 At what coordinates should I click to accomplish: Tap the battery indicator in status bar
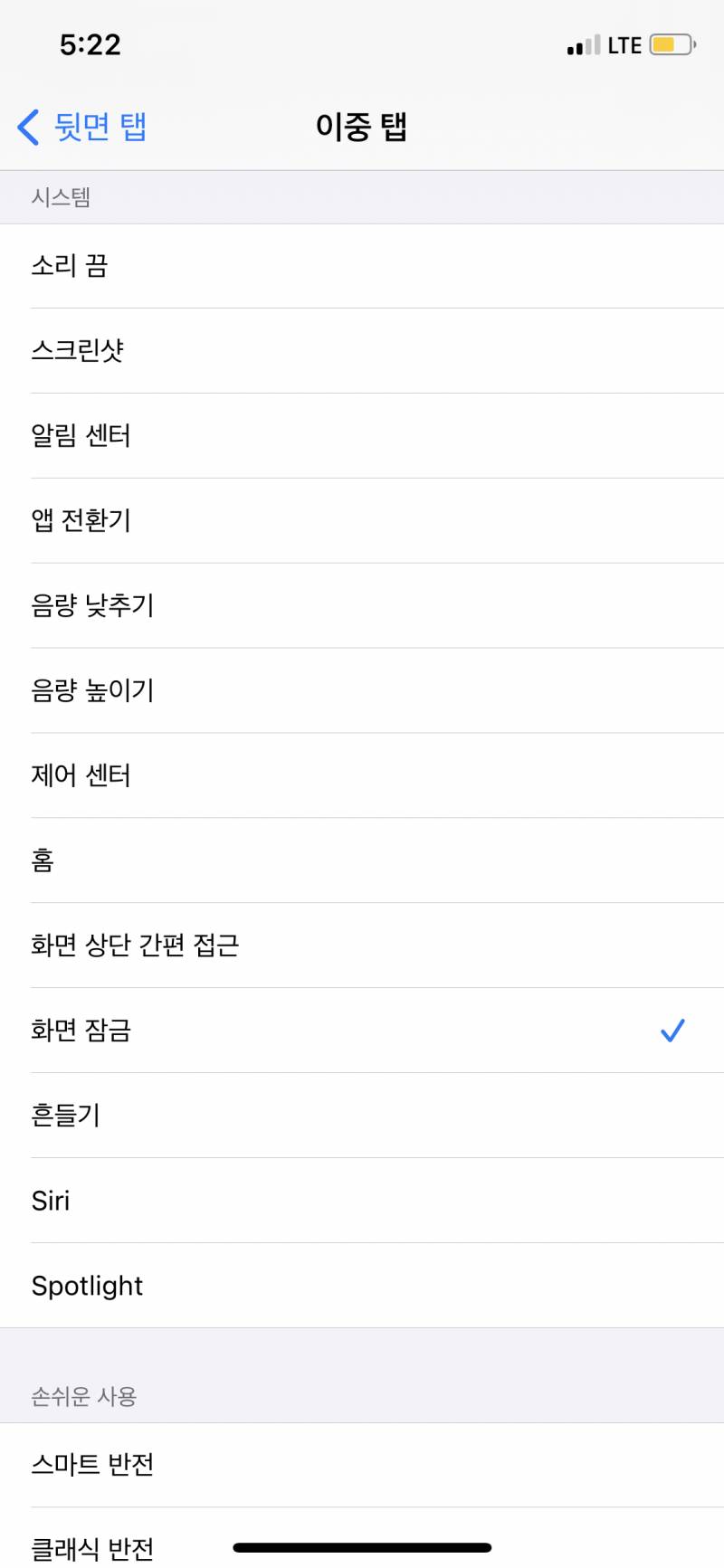click(671, 43)
